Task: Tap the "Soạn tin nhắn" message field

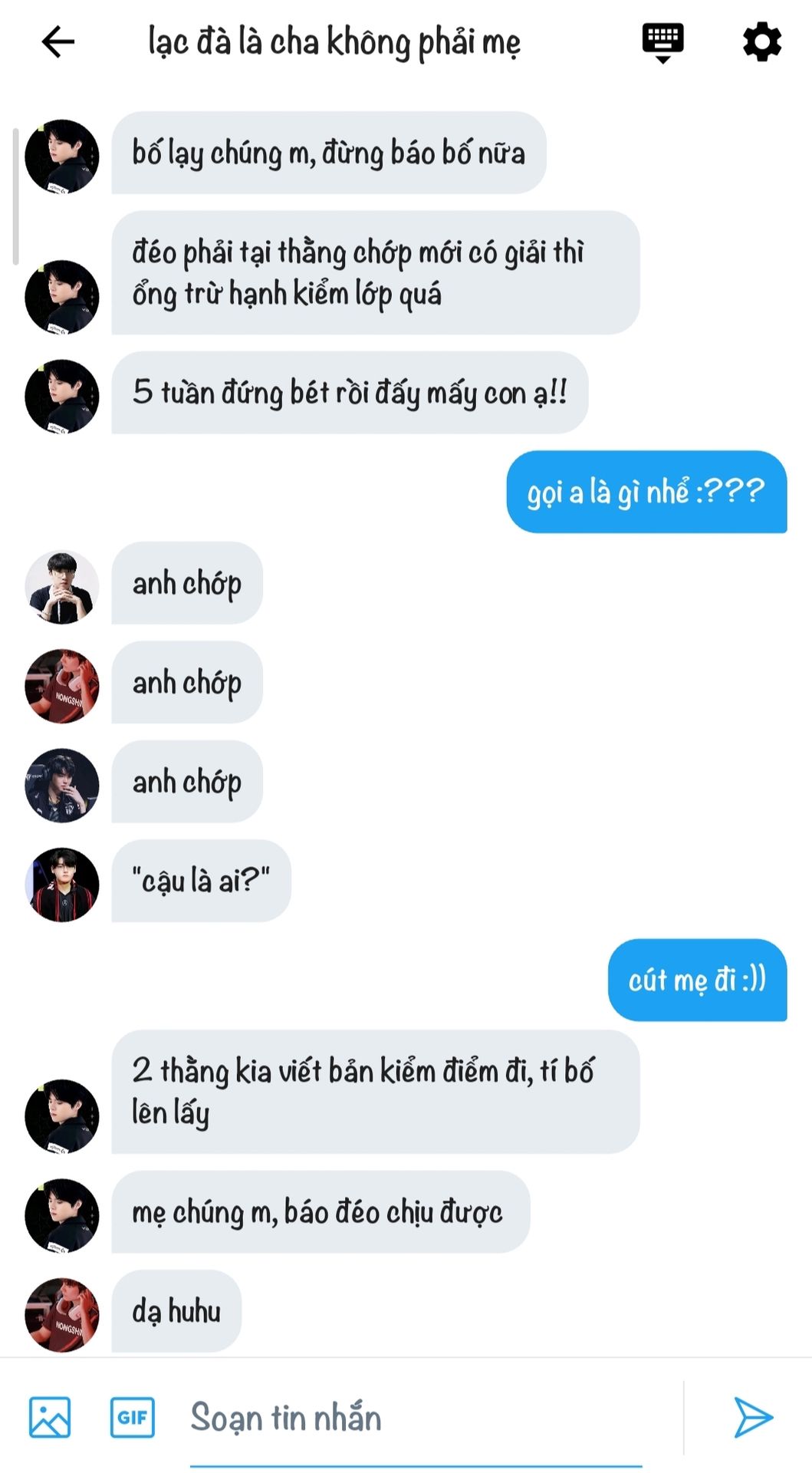Action: 416,1418
